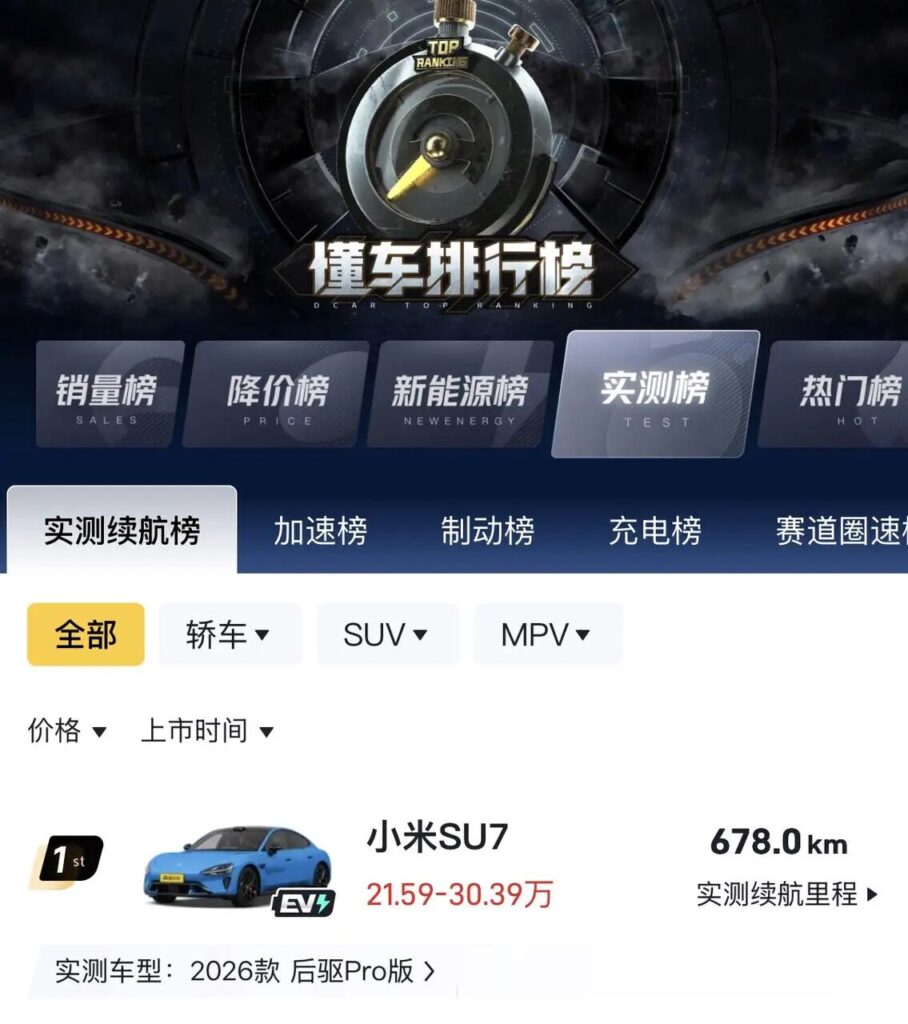908x1024 pixels.
Task: Switch to the 制动榜 braking tab
Action: tap(487, 530)
